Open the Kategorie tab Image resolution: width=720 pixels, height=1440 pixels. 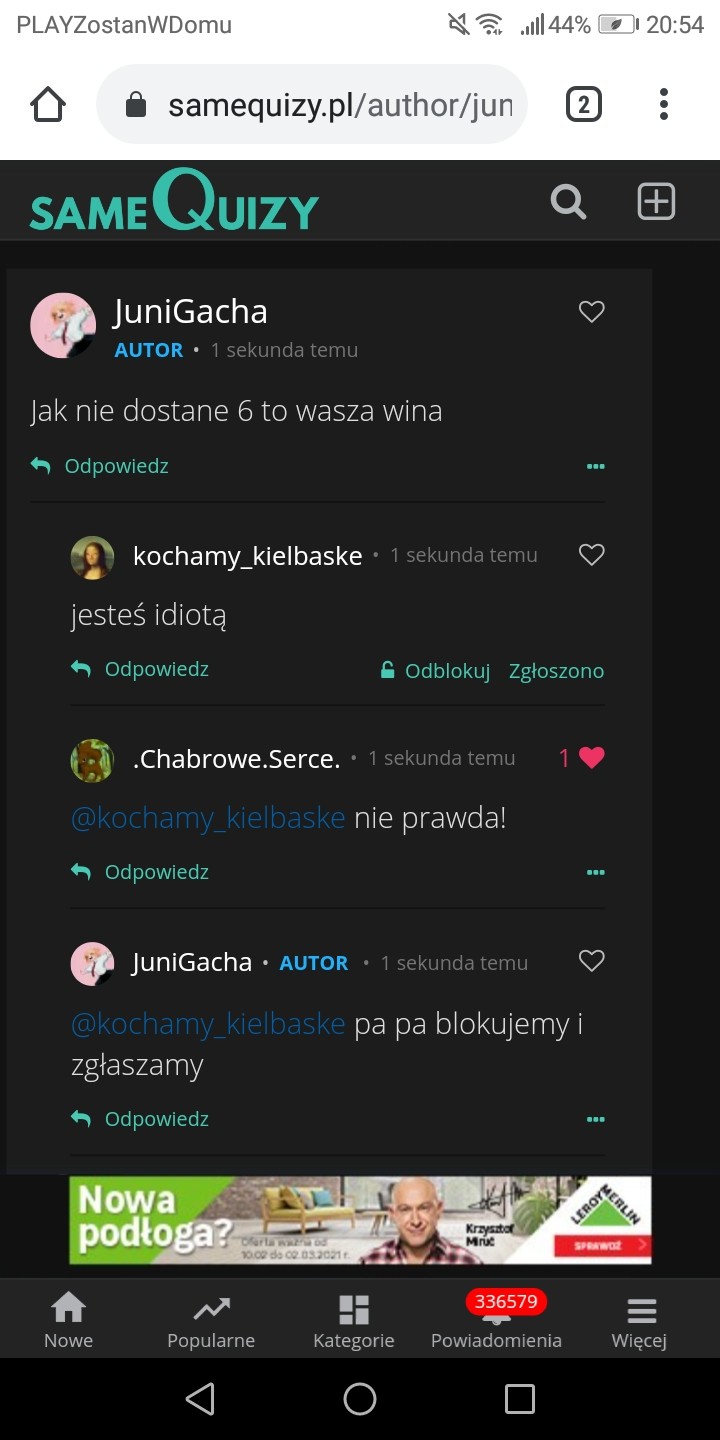tap(354, 1320)
